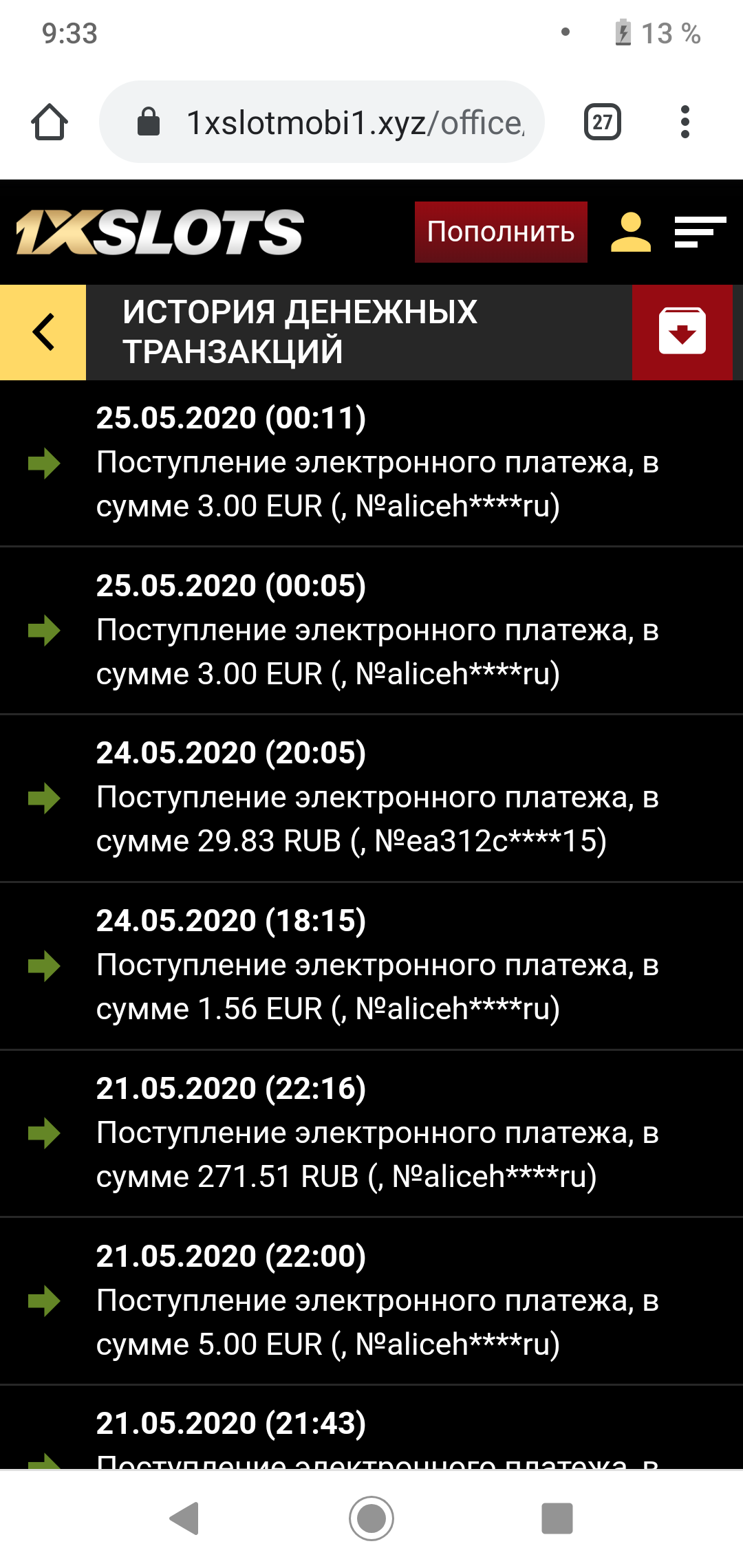This screenshot has height=1568, width=743.
Task: Tap the Пополнить deposit button
Action: coord(501,232)
